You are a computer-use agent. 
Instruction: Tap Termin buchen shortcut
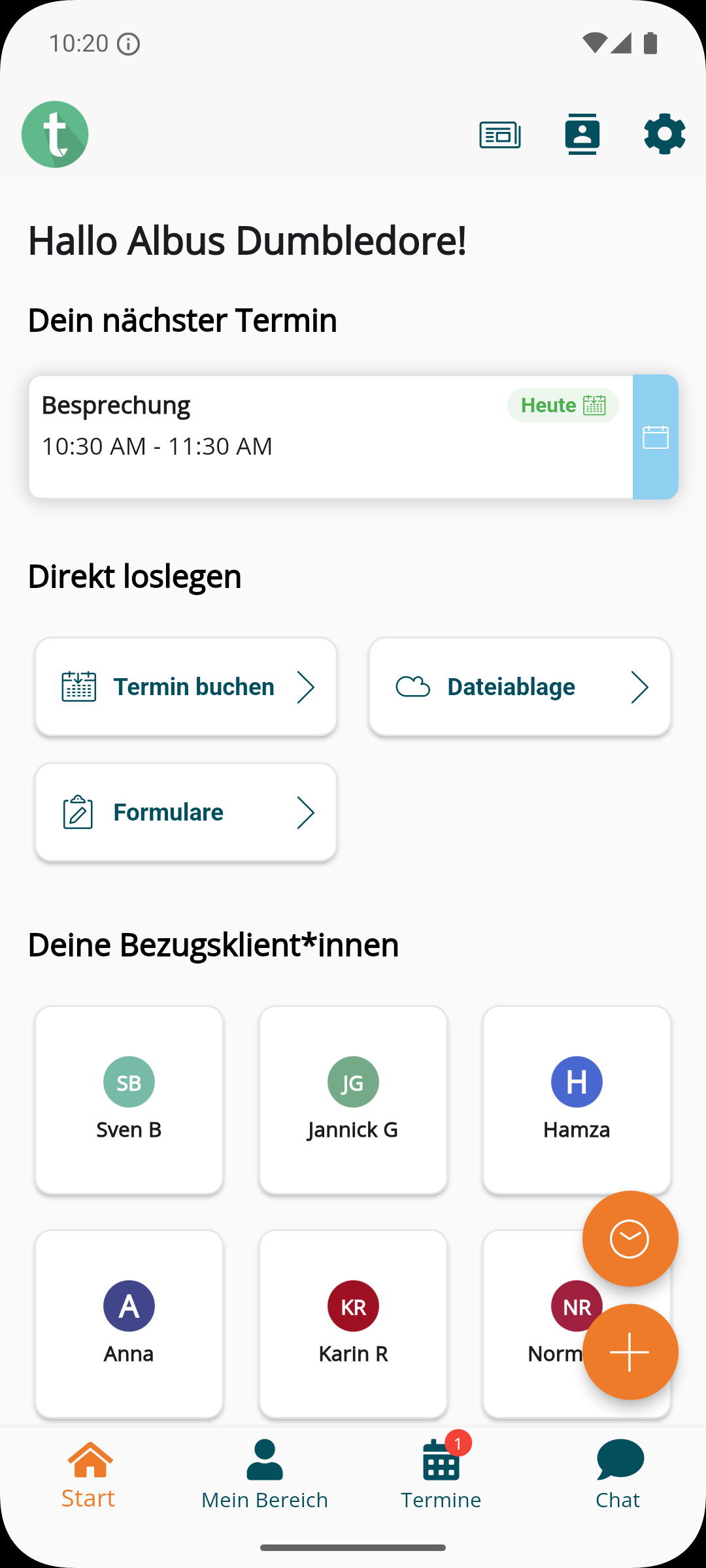point(186,687)
